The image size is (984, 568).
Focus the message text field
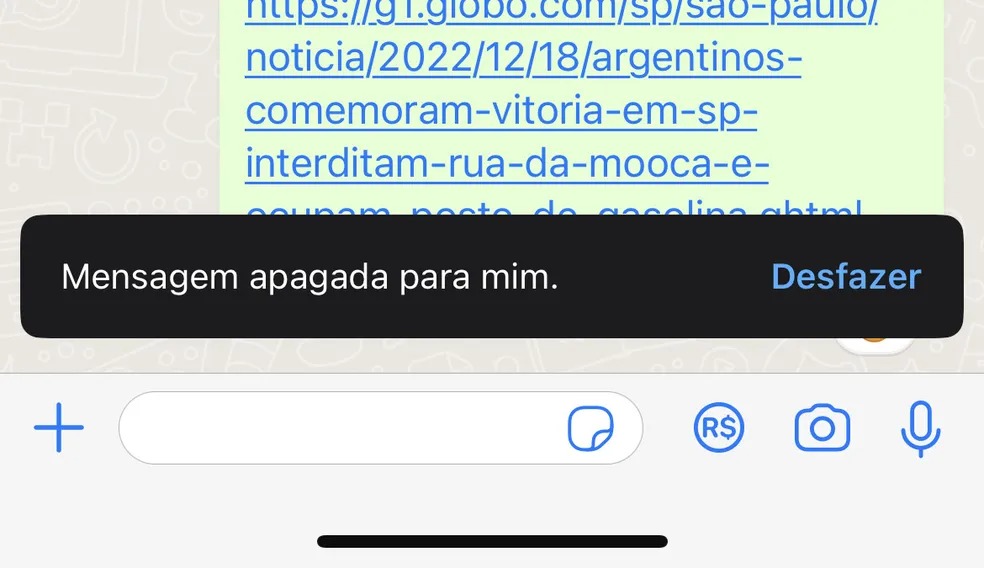pyautogui.click(x=340, y=428)
